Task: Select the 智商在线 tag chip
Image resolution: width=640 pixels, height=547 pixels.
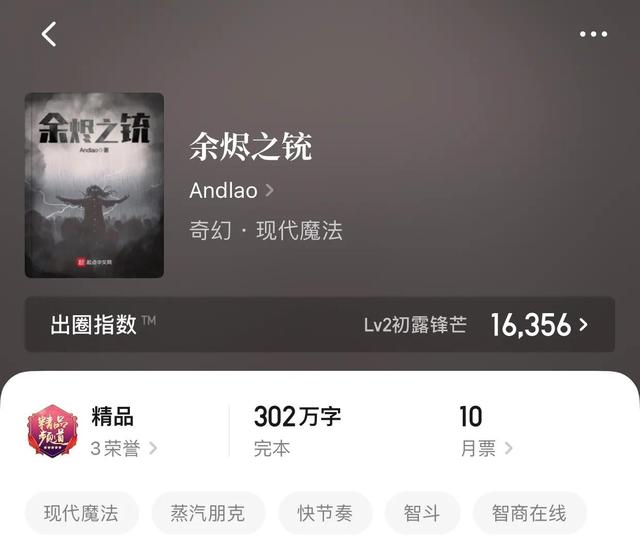Action: coord(529,513)
